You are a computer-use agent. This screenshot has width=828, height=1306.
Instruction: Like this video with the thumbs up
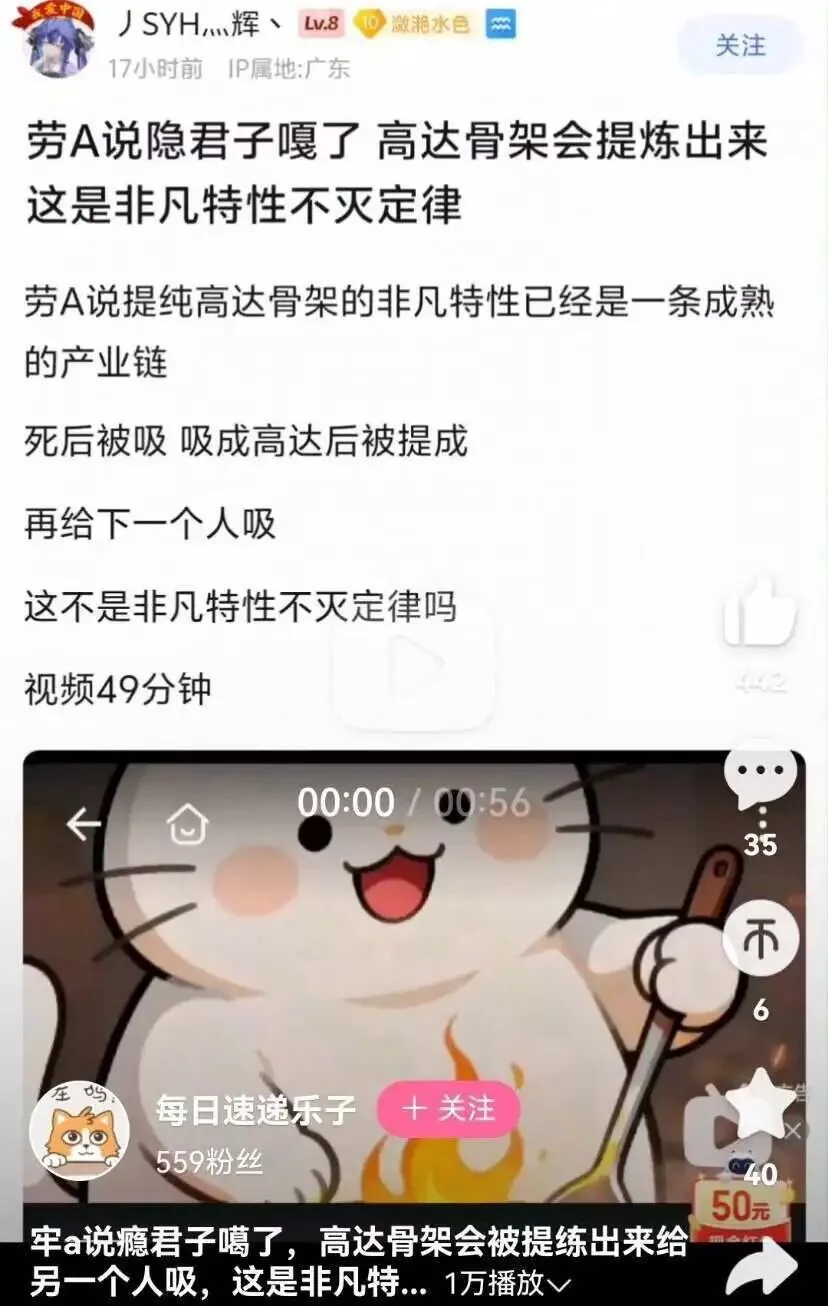[759, 613]
